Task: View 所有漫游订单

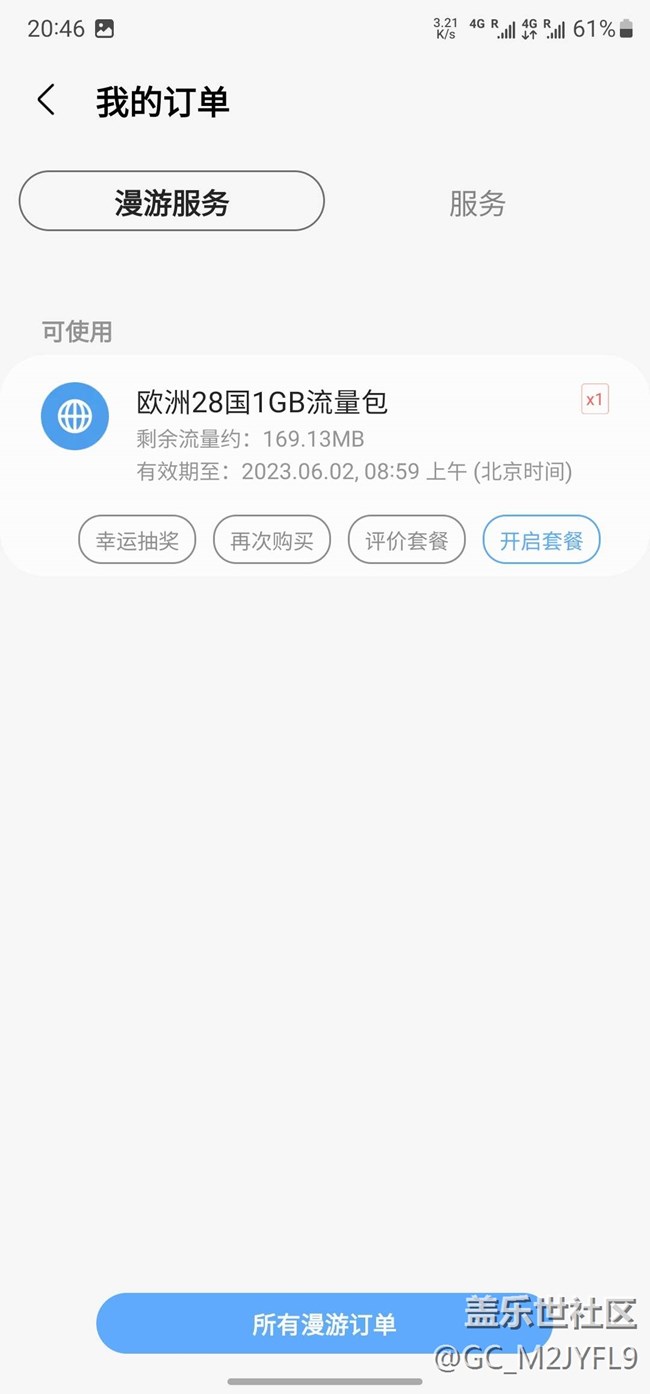Action: pos(323,1324)
